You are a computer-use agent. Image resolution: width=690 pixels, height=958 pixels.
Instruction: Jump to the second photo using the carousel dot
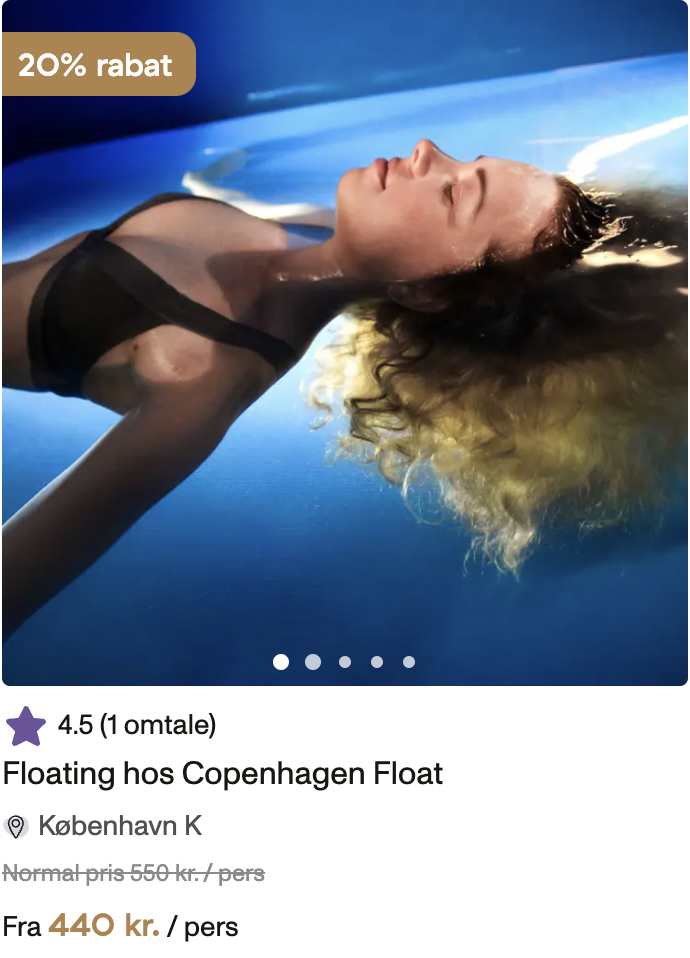click(x=313, y=662)
